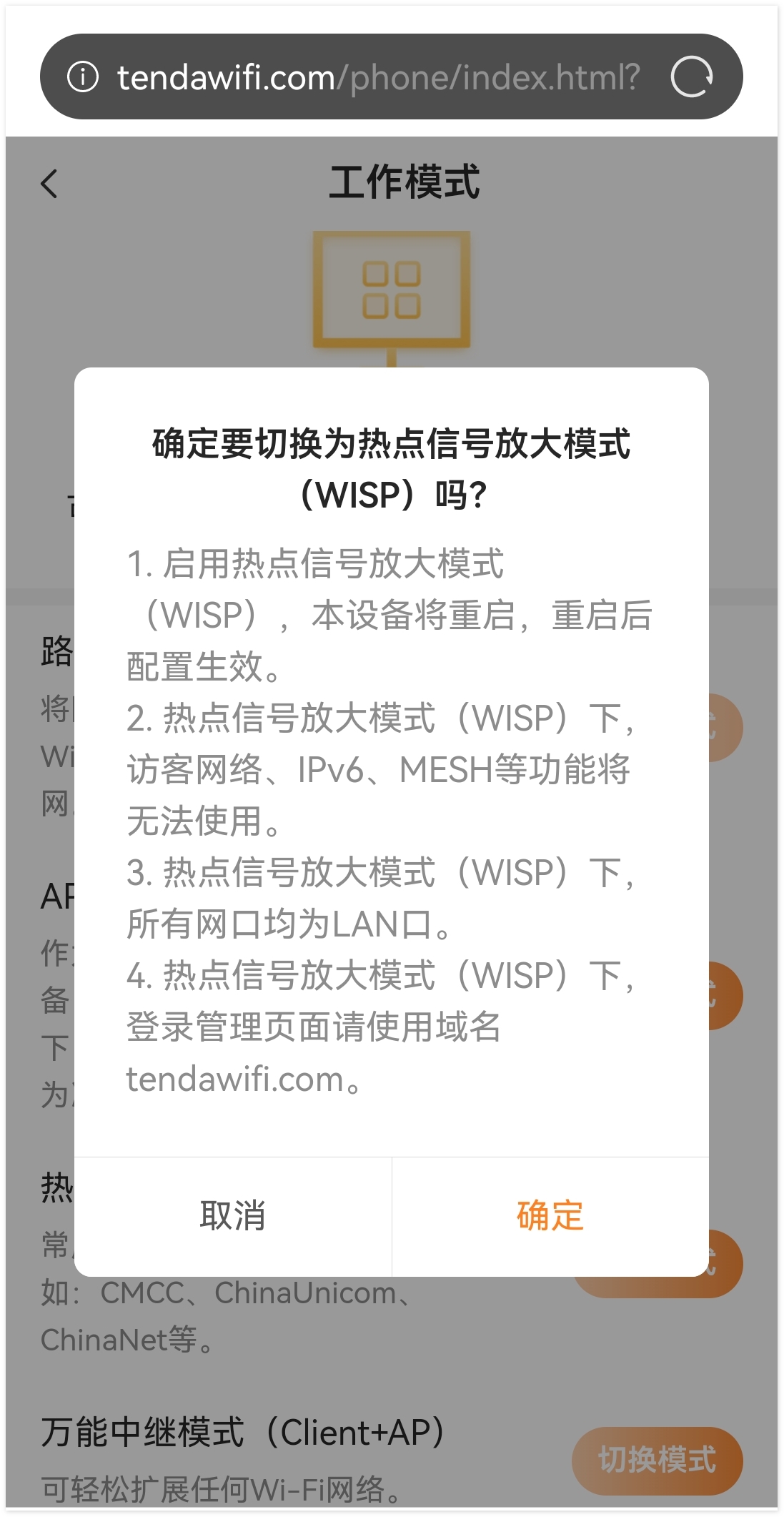Open the tendawifi.com address bar
This screenshot has width=784, height=1517.
pyautogui.click(x=379, y=77)
